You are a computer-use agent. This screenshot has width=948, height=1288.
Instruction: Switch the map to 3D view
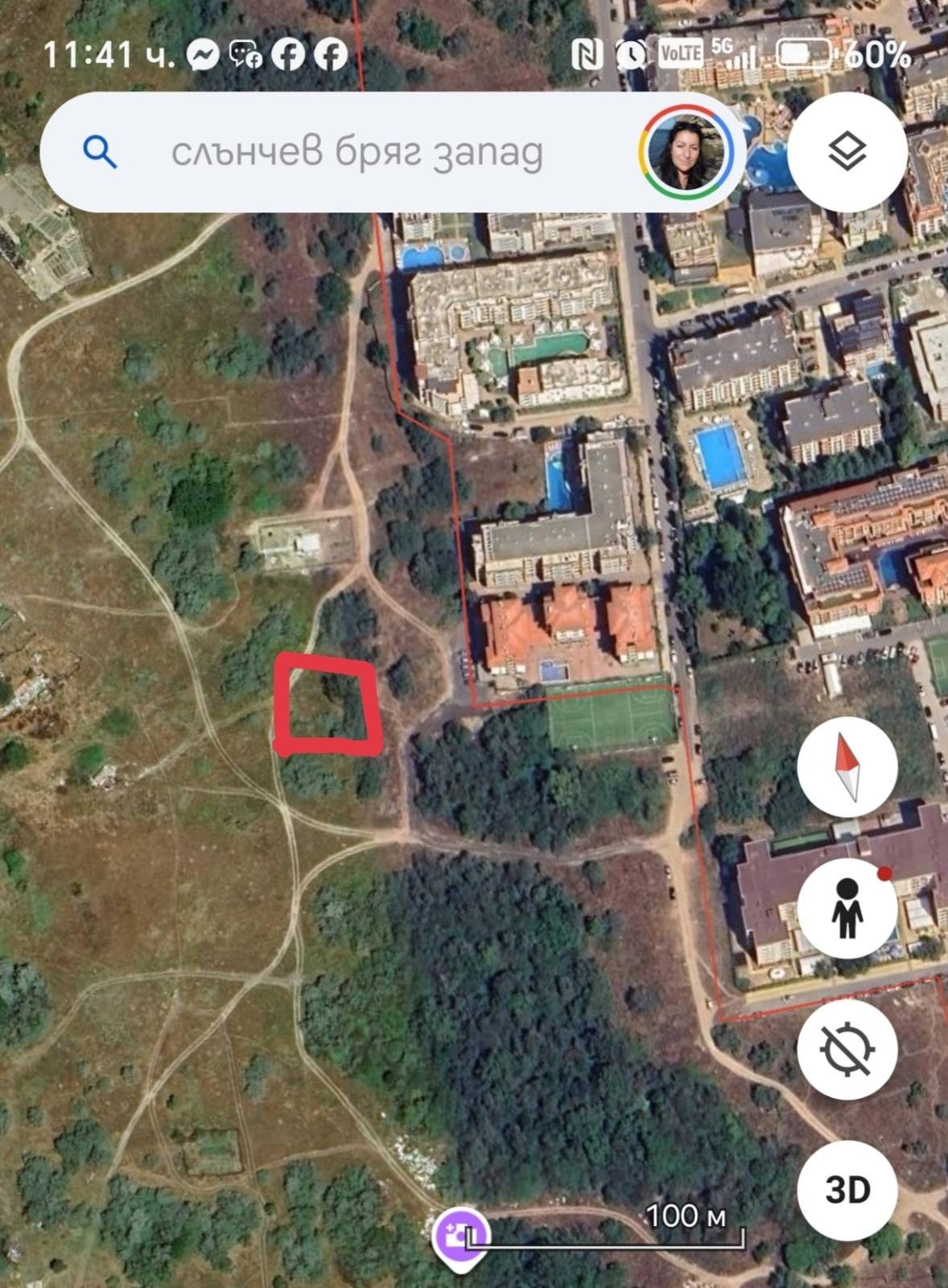(847, 1190)
